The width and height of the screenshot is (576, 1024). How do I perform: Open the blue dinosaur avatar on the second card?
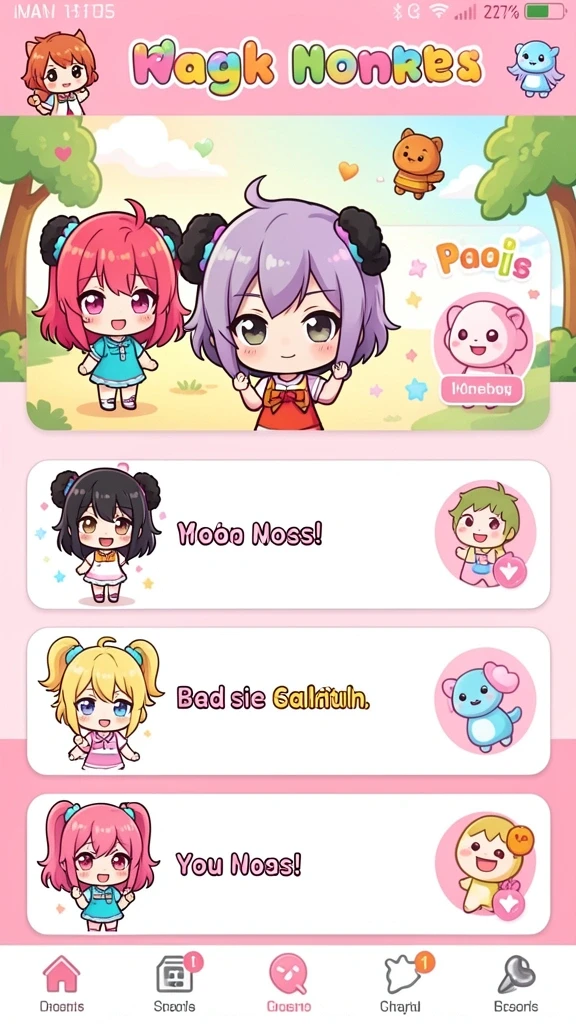pyautogui.click(x=485, y=700)
